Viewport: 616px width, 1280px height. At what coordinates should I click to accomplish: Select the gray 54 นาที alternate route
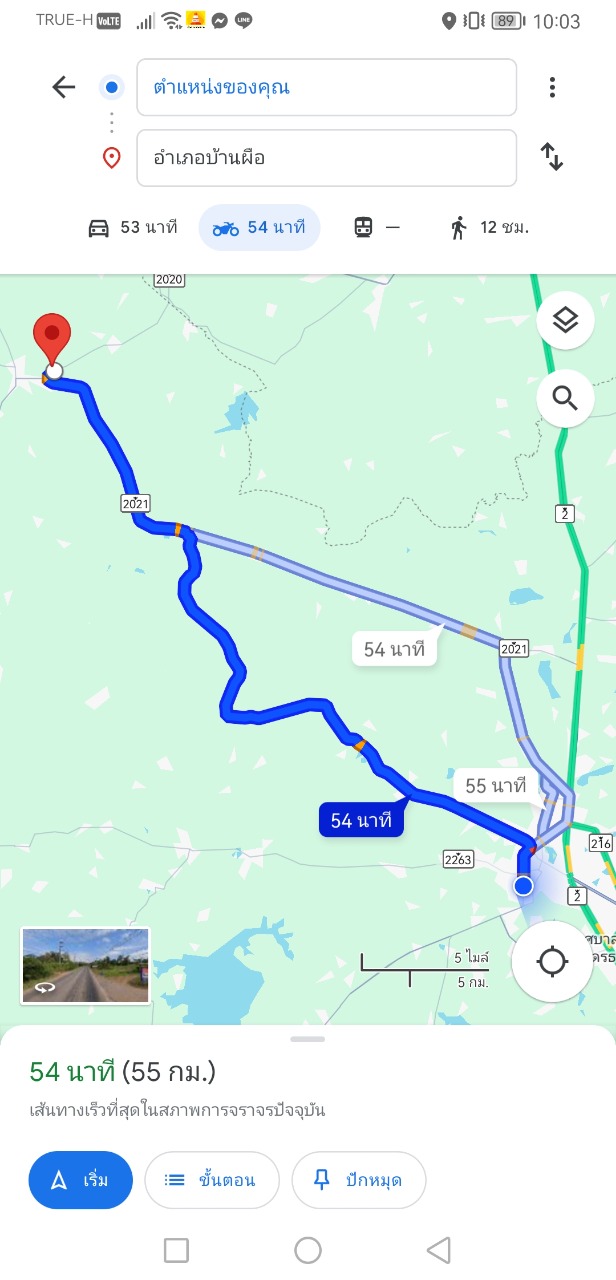point(394,649)
